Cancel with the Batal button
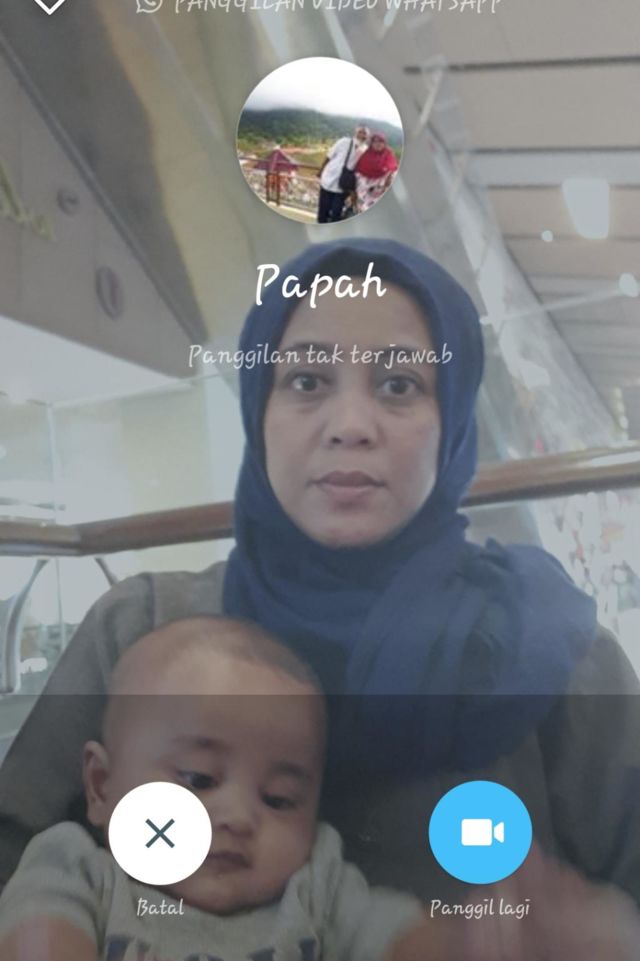The image size is (640, 961). [160, 833]
